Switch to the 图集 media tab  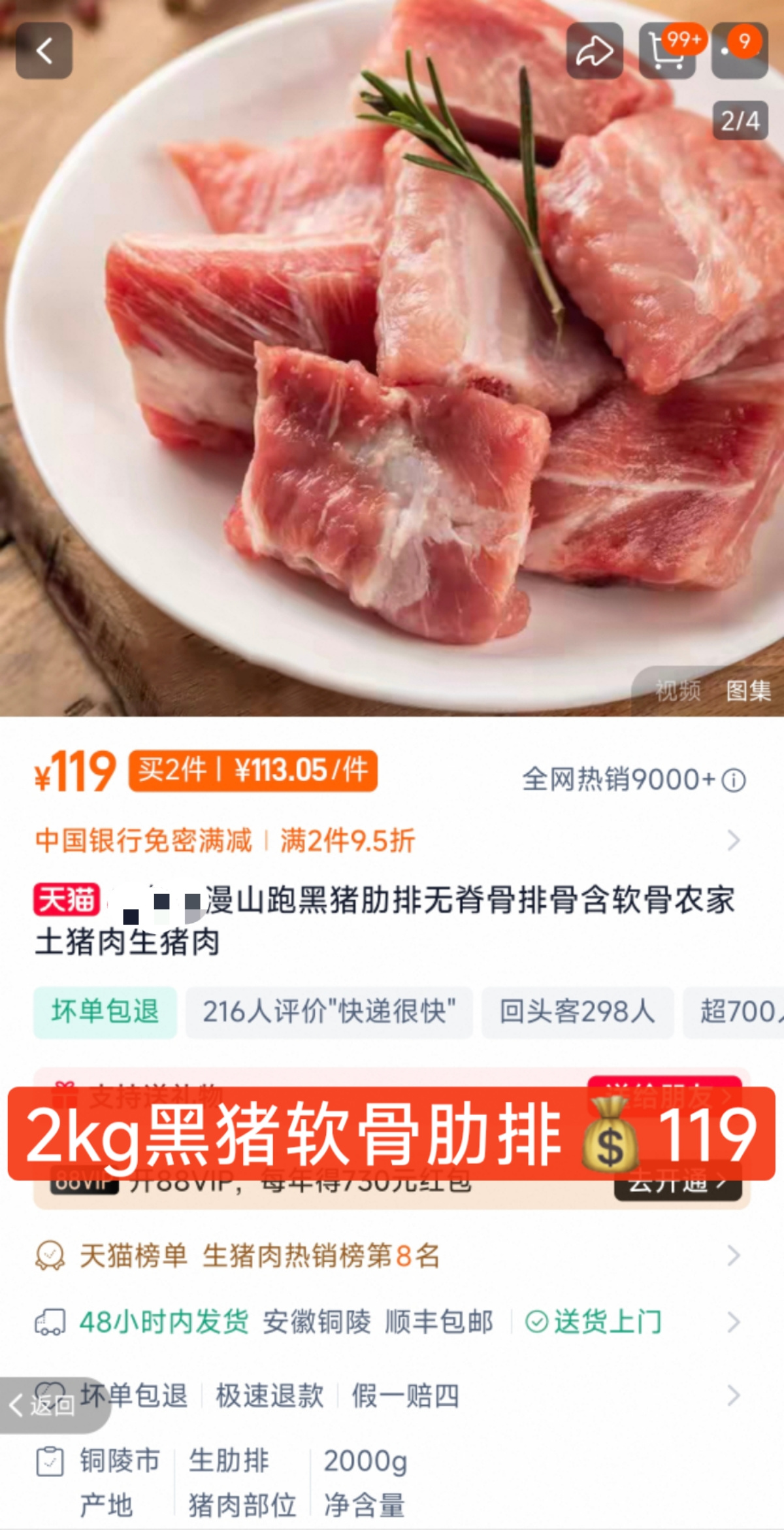(x=748, y=690)
